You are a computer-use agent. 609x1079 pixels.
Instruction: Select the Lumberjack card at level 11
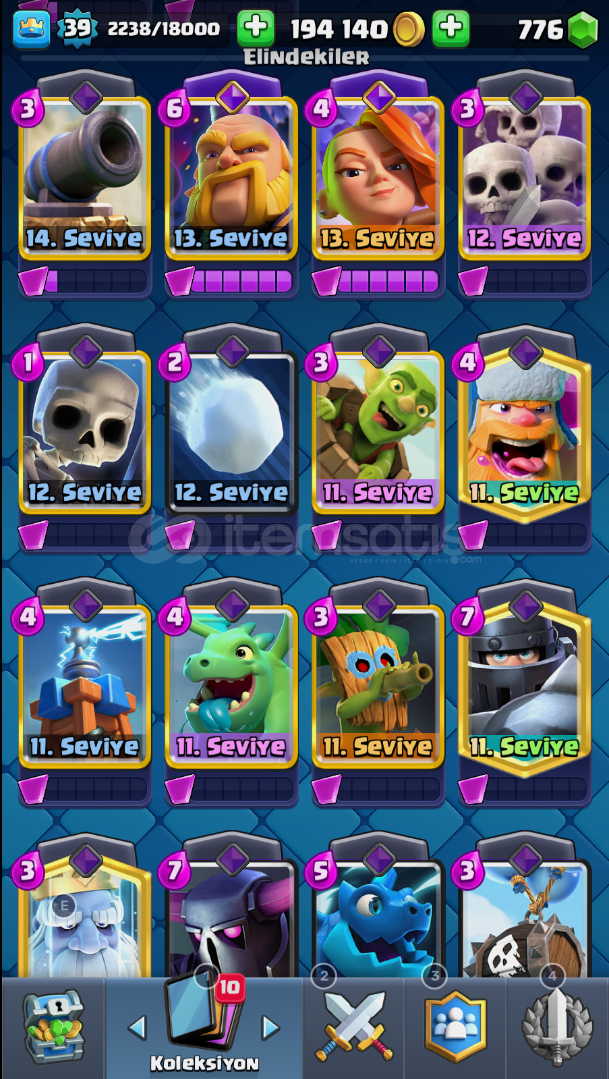click(x=524, y=430)
